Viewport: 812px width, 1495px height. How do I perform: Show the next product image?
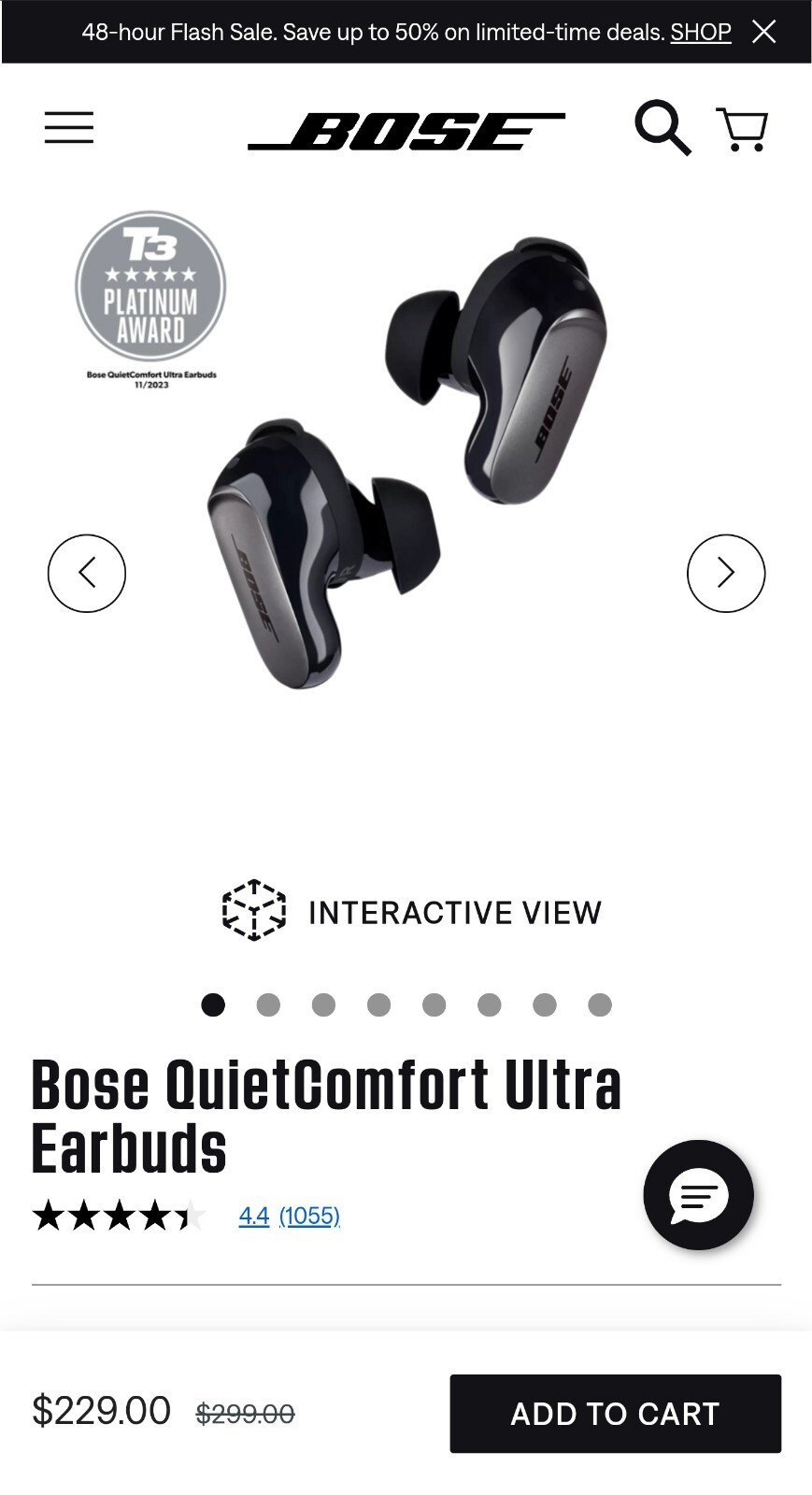click(x=726, y=573)
